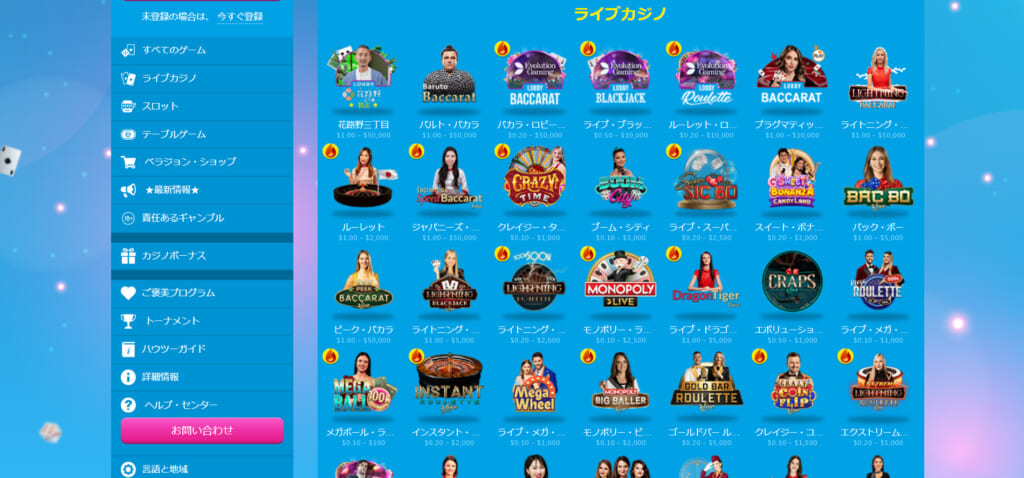Open the Monopoly Live game

619,283
